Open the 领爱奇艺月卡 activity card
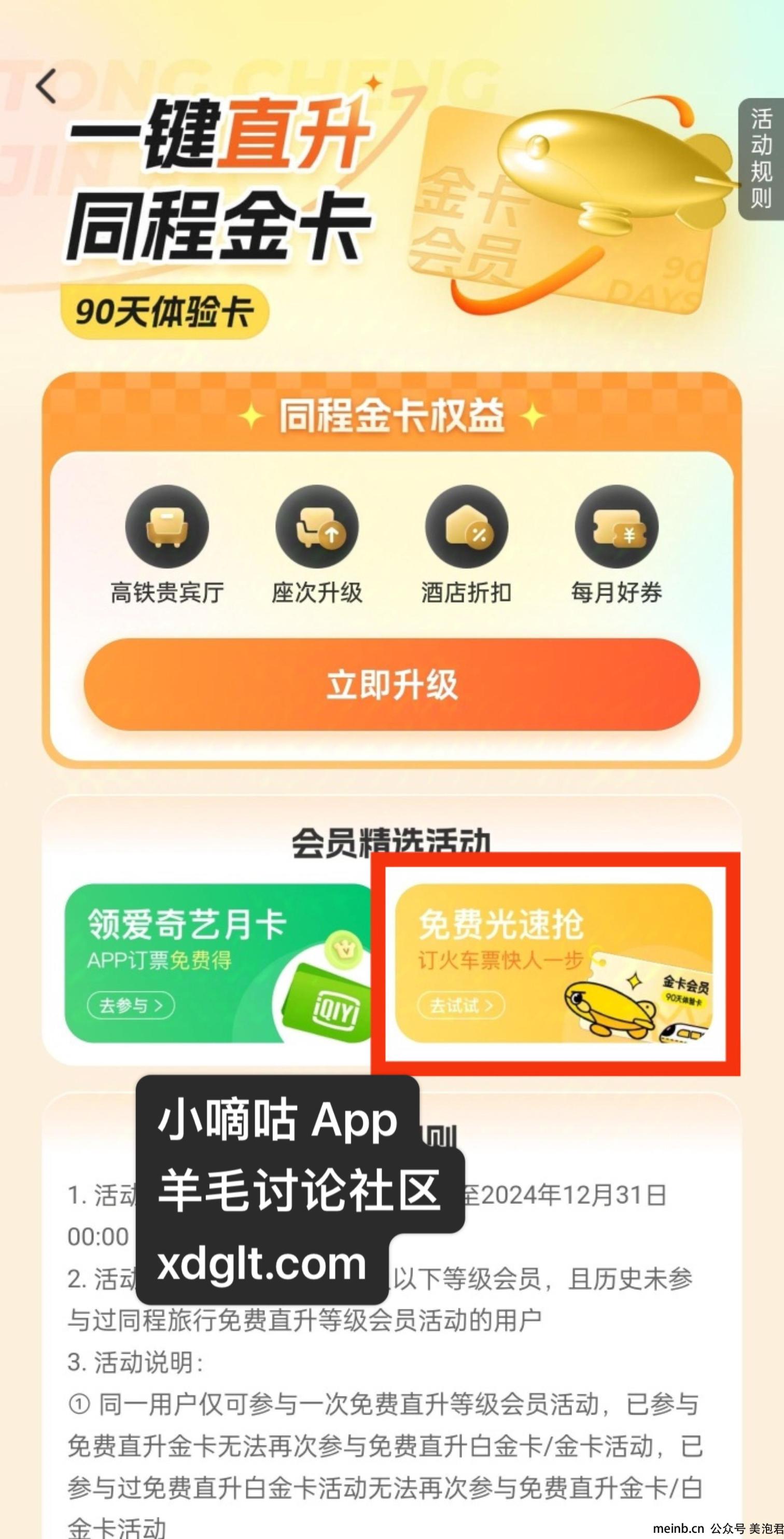The width and height of the screenshot is (784, 1539). click(218, 963)
